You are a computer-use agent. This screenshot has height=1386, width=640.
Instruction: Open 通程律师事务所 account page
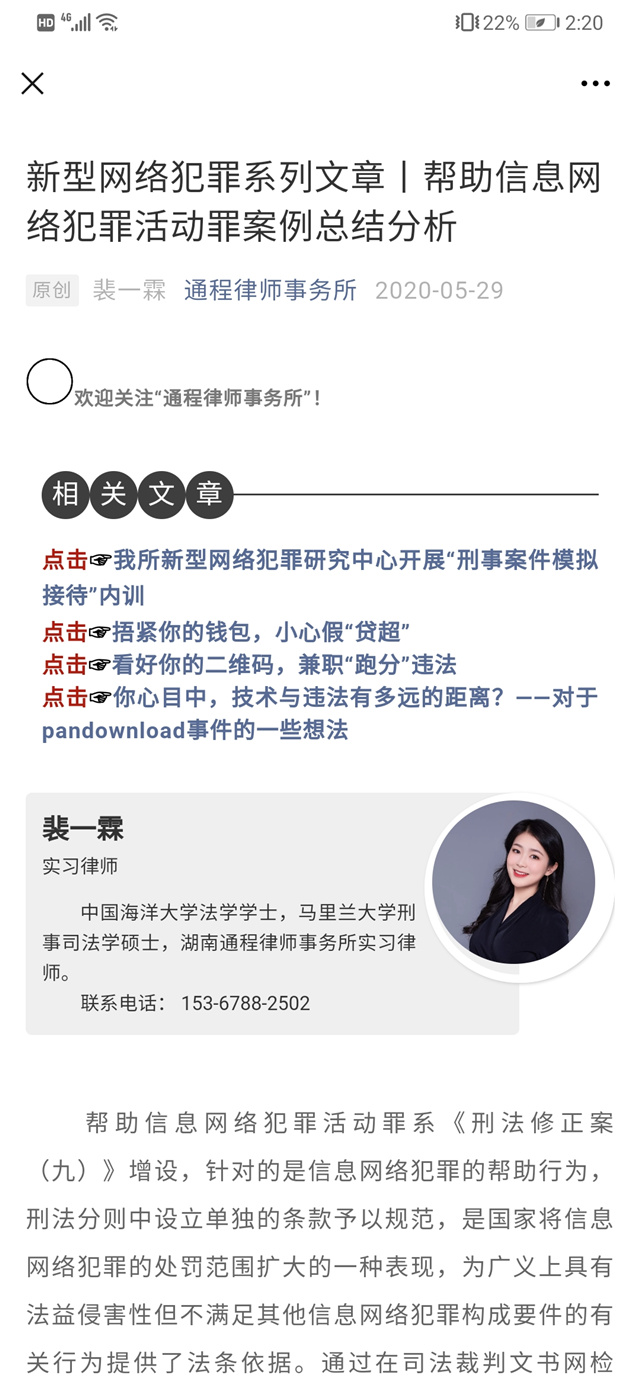(270, 290)
